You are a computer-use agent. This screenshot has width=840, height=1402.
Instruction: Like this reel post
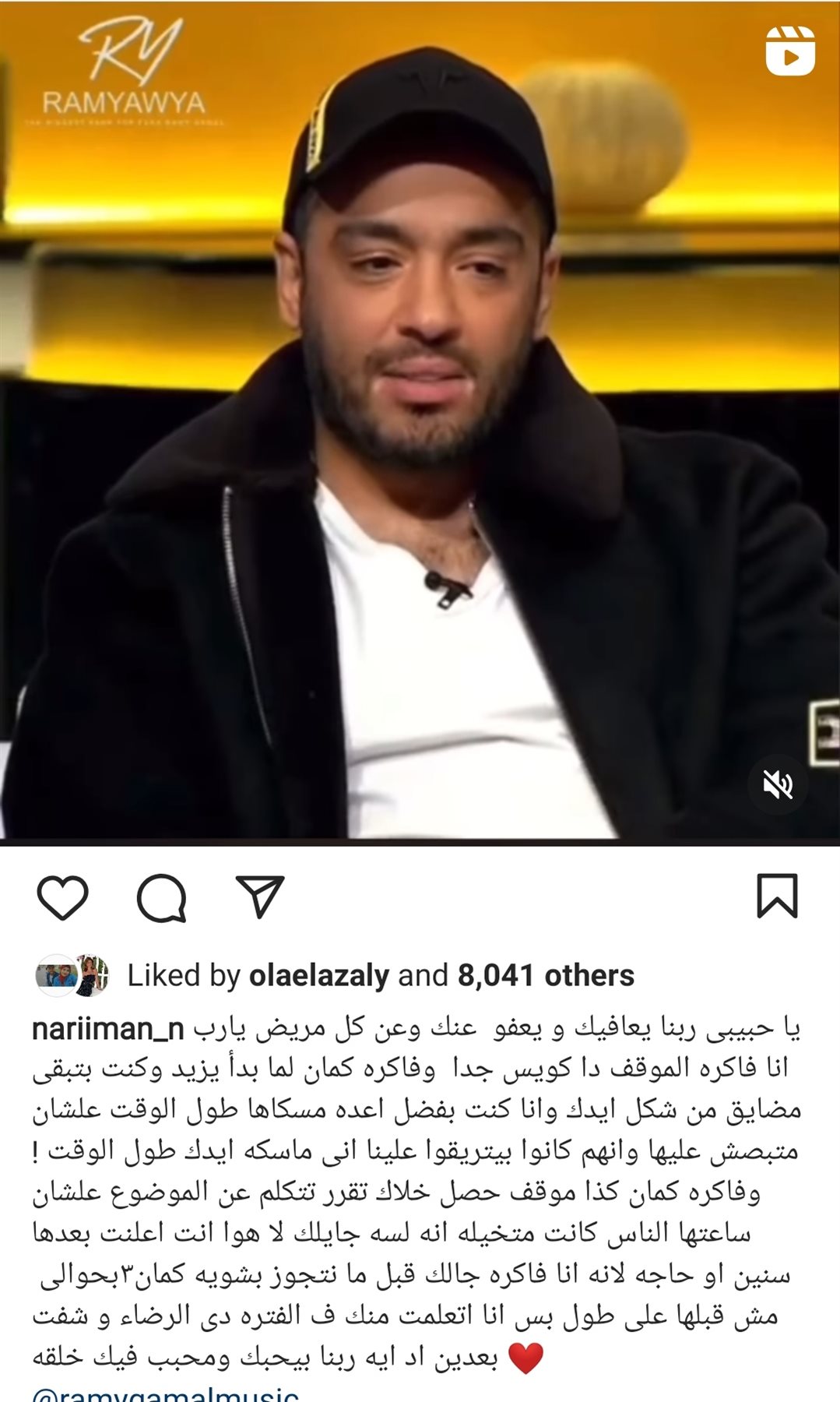(x=62, y=897)
